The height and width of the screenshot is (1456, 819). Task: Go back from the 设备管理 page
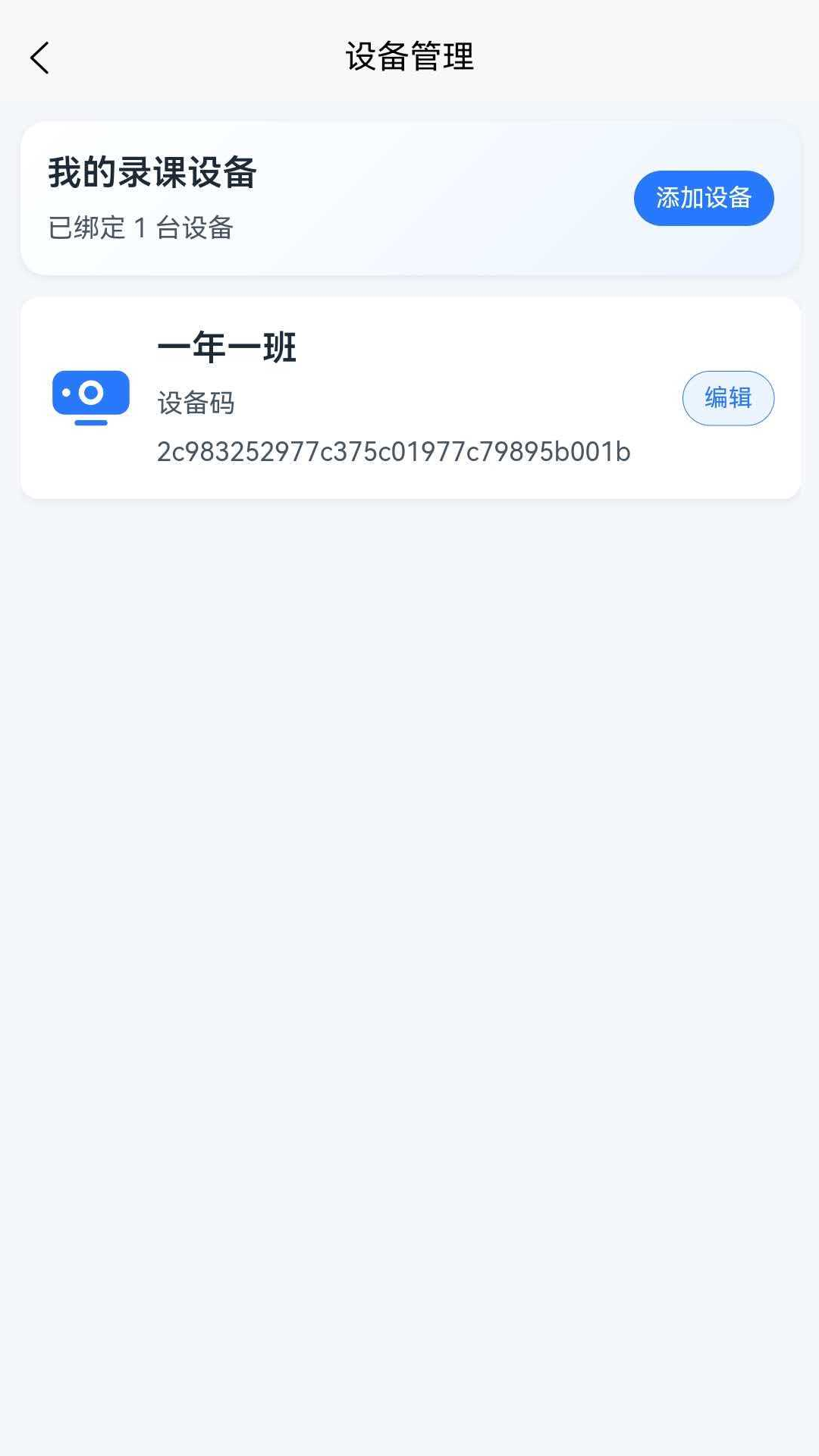point(39,58)
